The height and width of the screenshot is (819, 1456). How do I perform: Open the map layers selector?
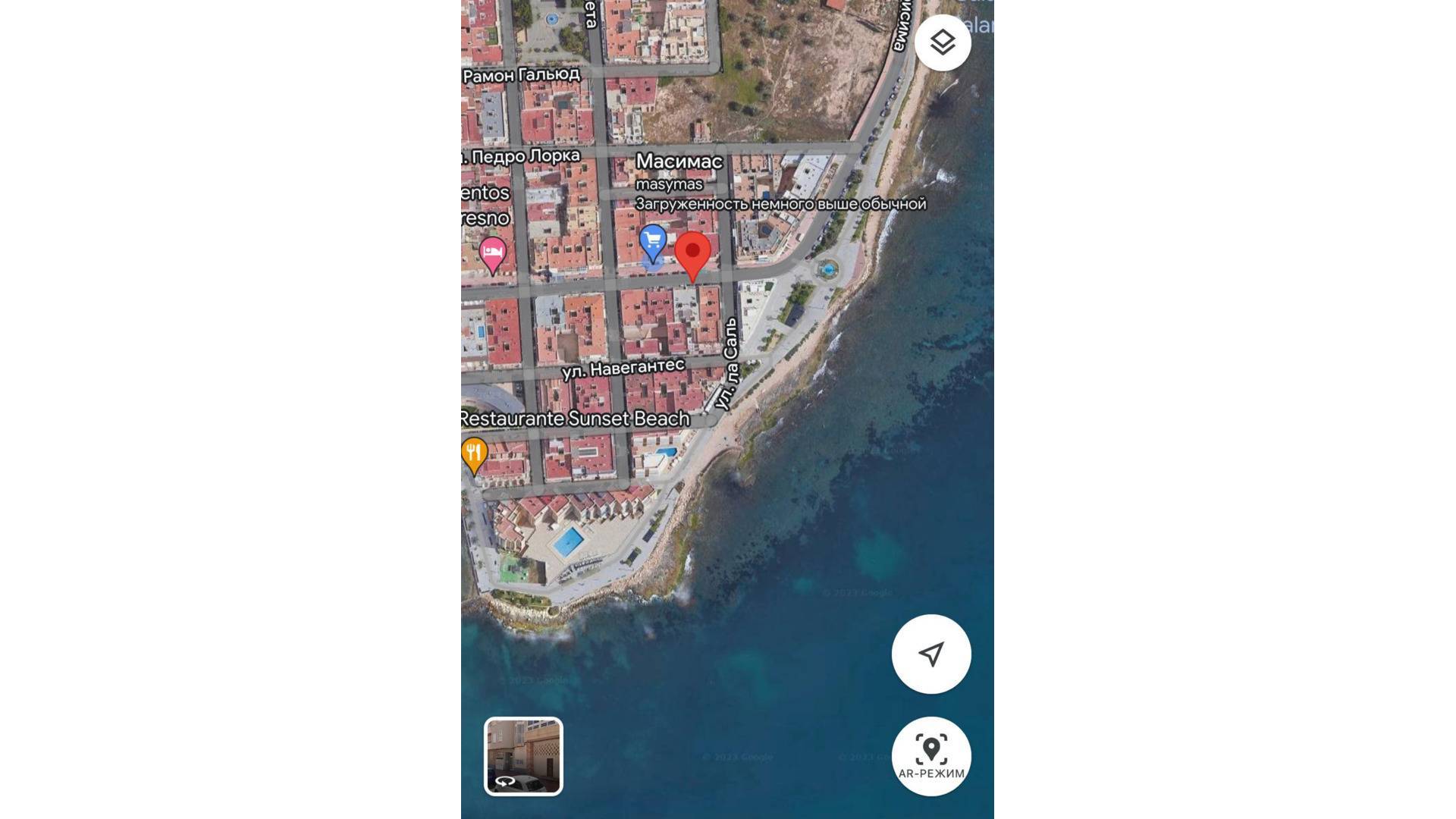pos(942,42)
